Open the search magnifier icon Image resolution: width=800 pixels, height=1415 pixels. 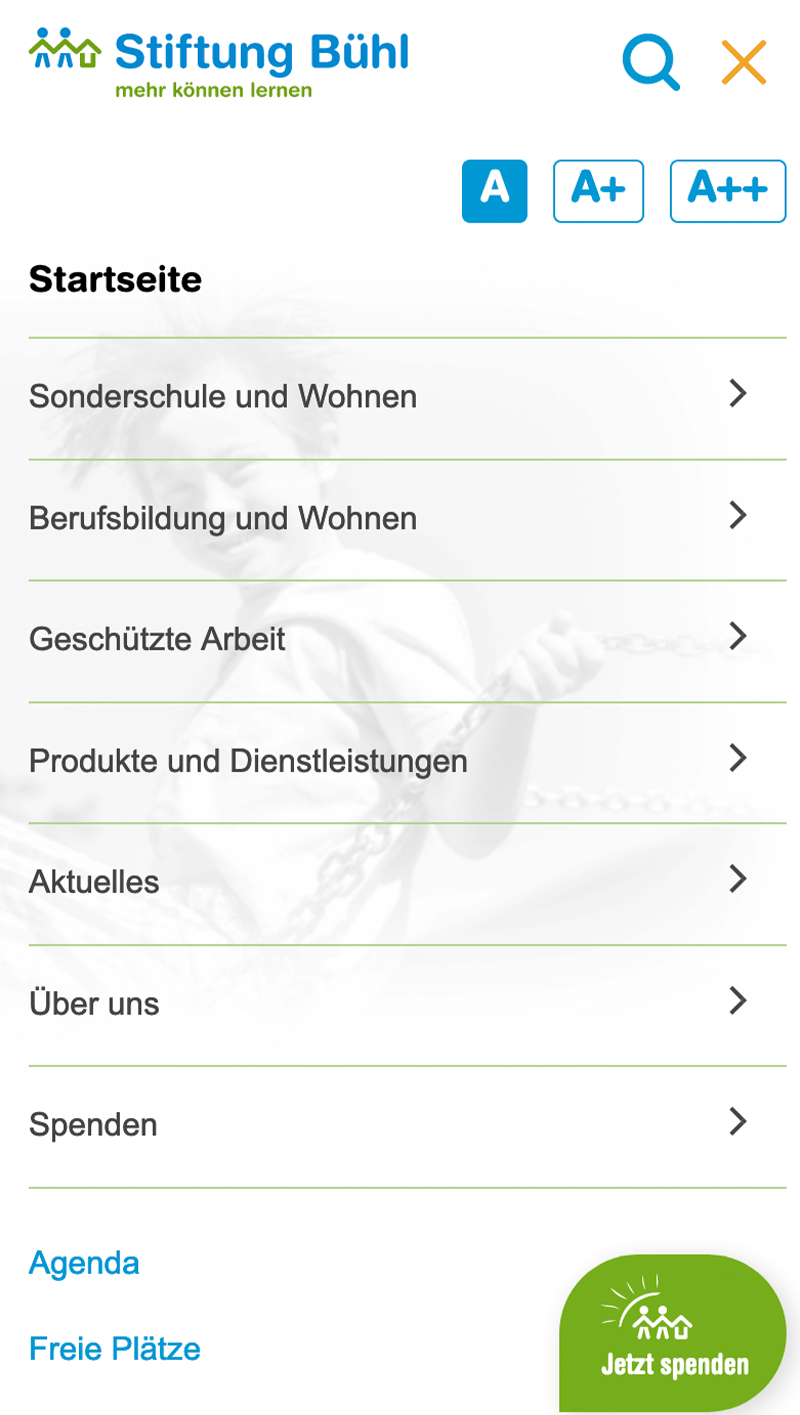(x=651, y=63)
